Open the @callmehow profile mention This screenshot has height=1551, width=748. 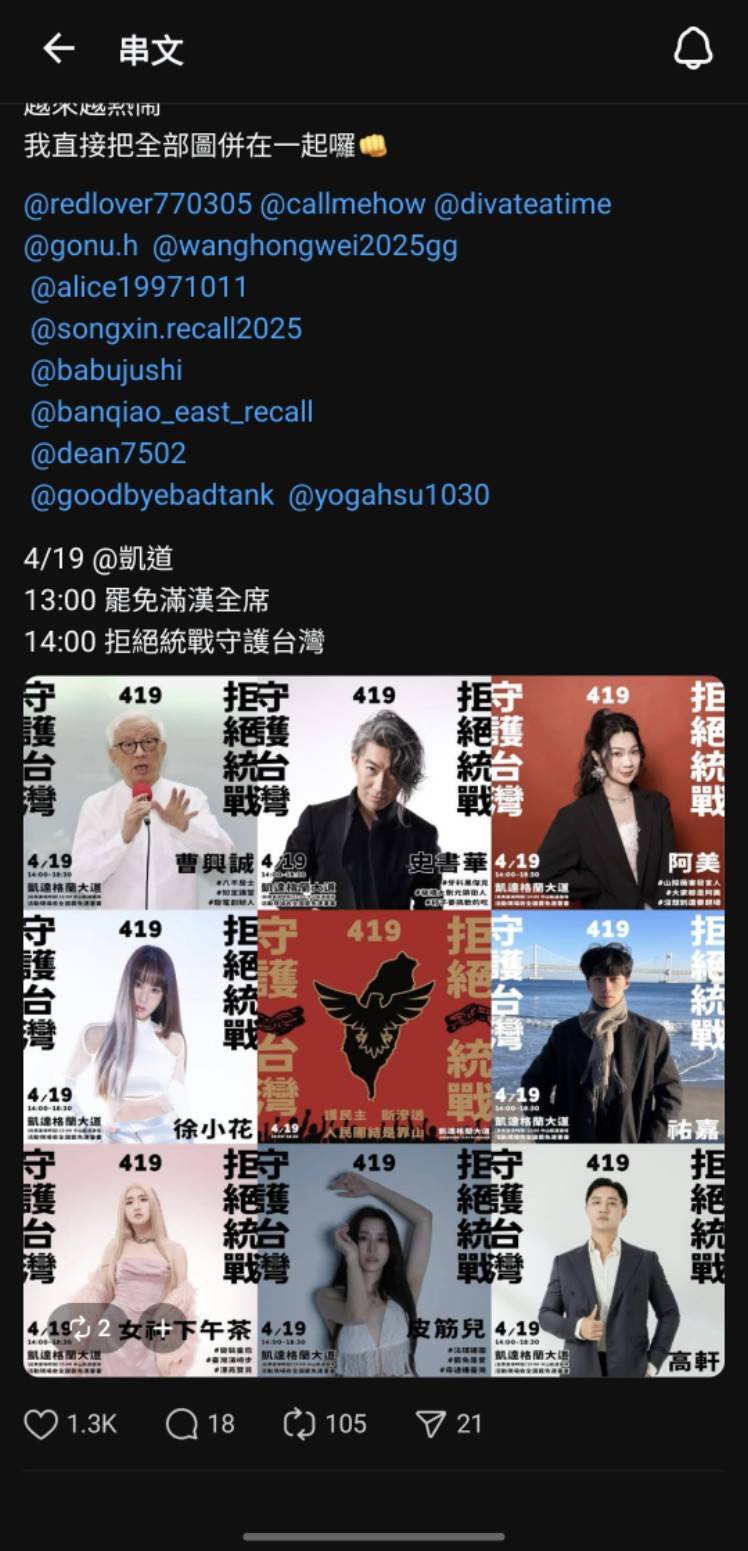[342, 204]
